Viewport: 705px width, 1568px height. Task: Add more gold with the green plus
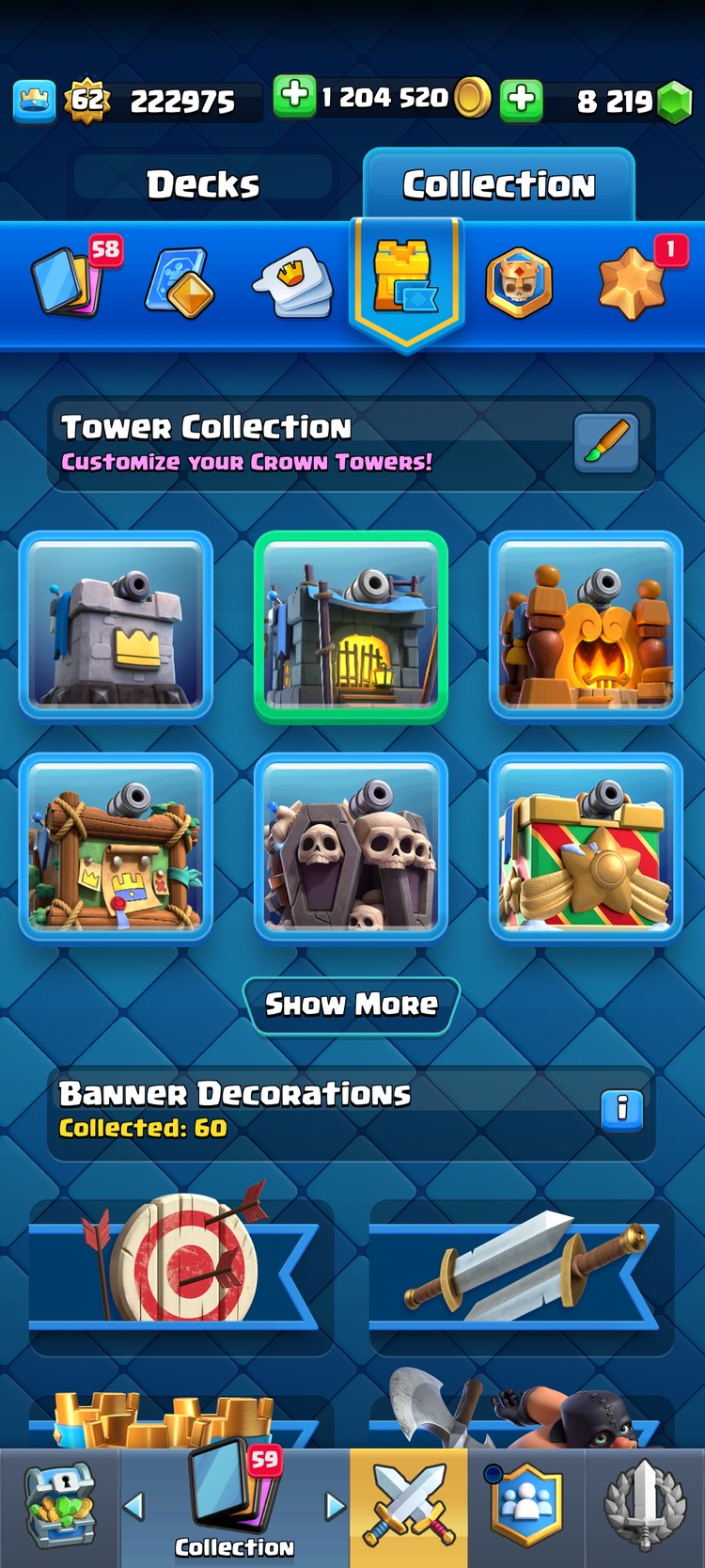click(x=294, y=96)
